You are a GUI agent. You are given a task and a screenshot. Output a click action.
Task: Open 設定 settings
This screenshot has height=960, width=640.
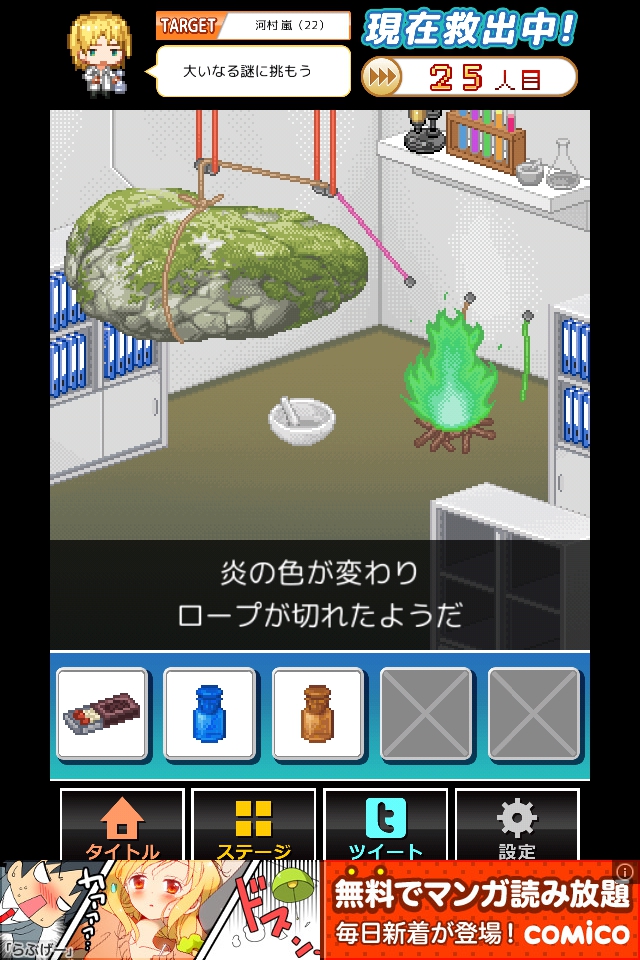[x=517, y=826]
